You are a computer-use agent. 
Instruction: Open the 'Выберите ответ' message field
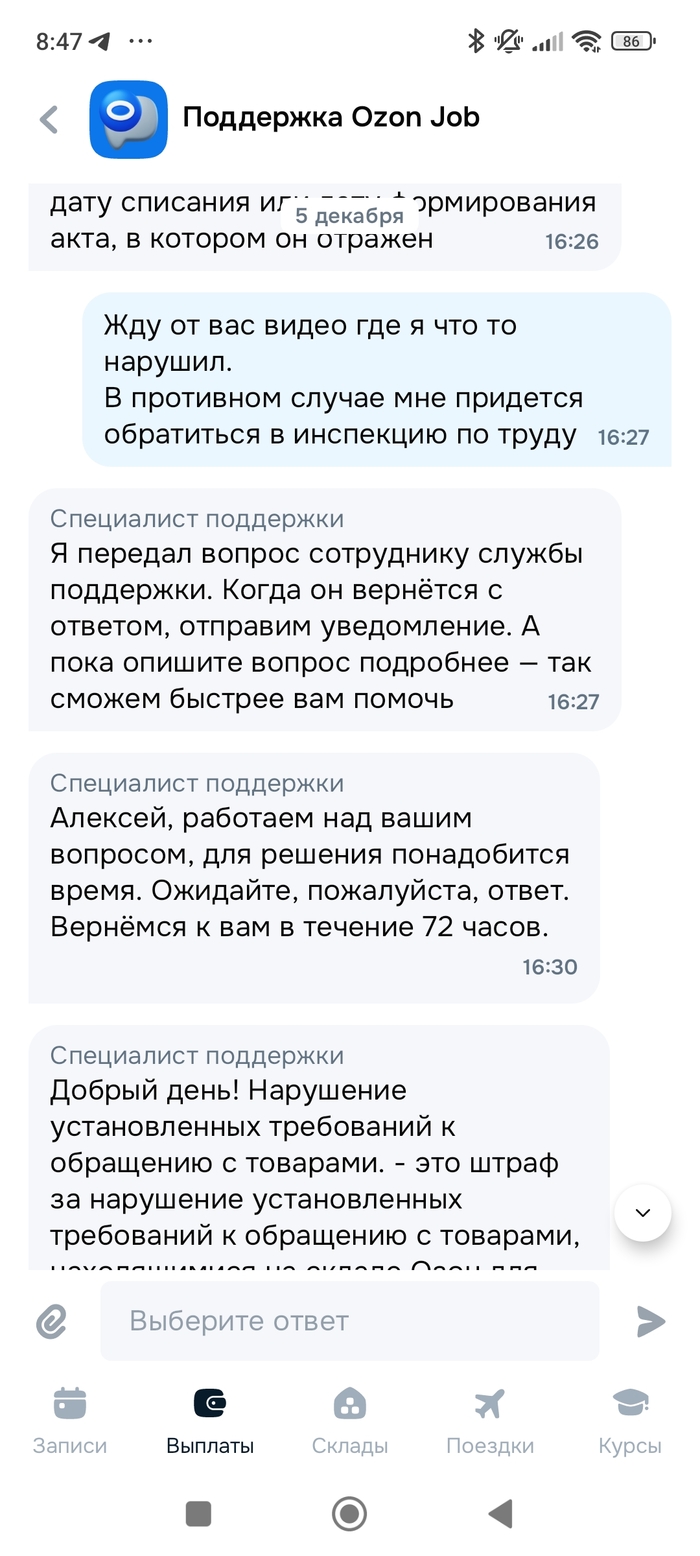[x=349, y=1321]
